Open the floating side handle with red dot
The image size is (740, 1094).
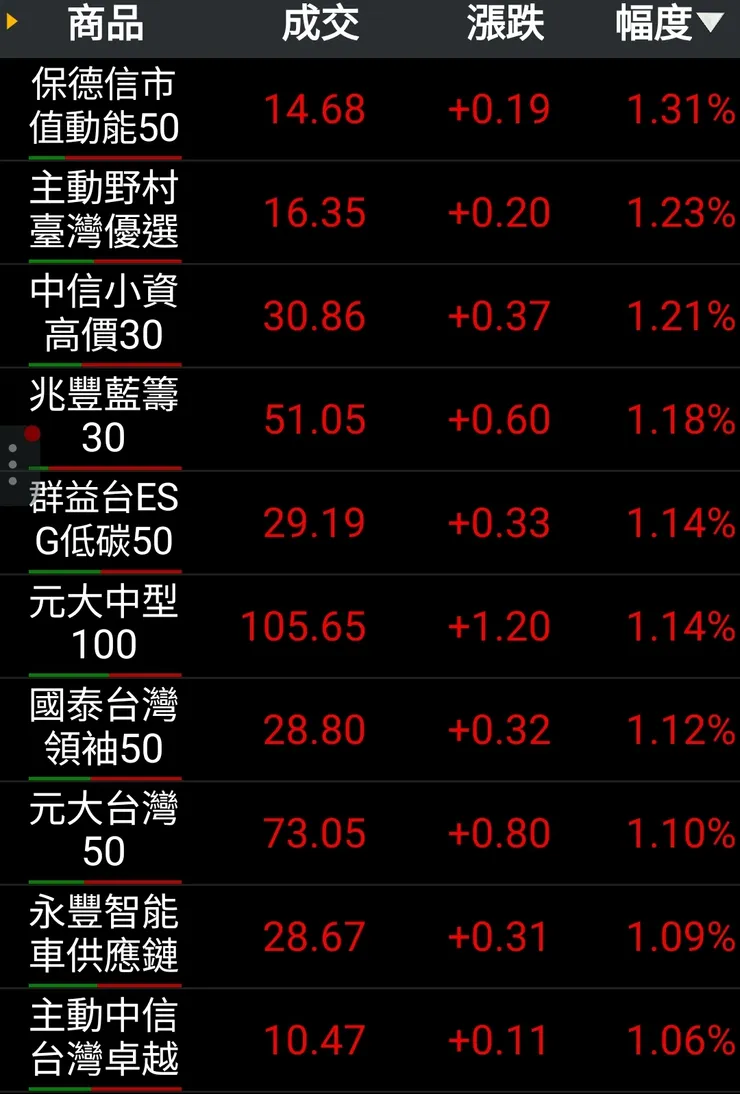tap(16, 462)
